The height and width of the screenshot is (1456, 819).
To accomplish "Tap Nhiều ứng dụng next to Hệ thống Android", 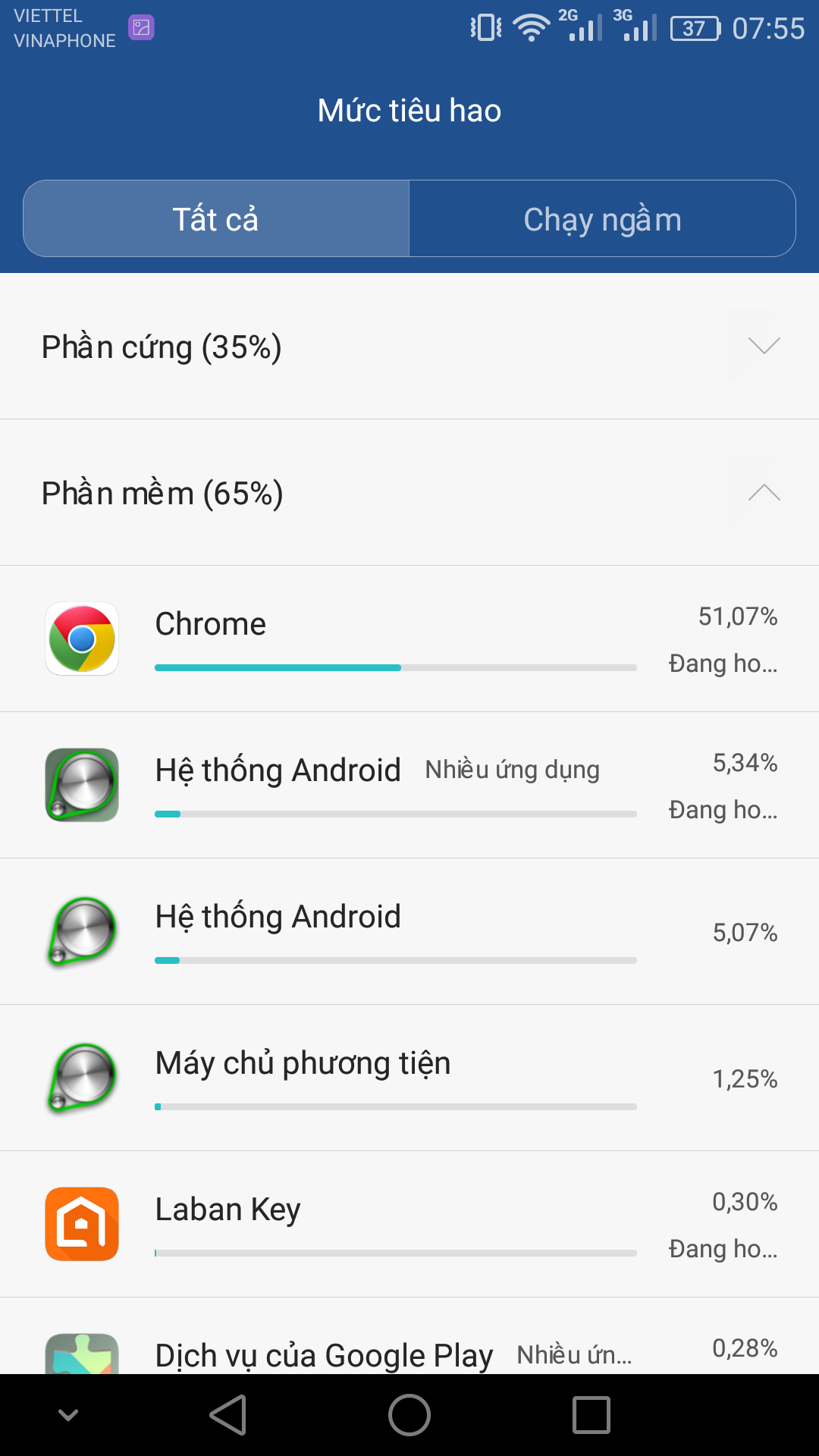I will click(512, 769).
